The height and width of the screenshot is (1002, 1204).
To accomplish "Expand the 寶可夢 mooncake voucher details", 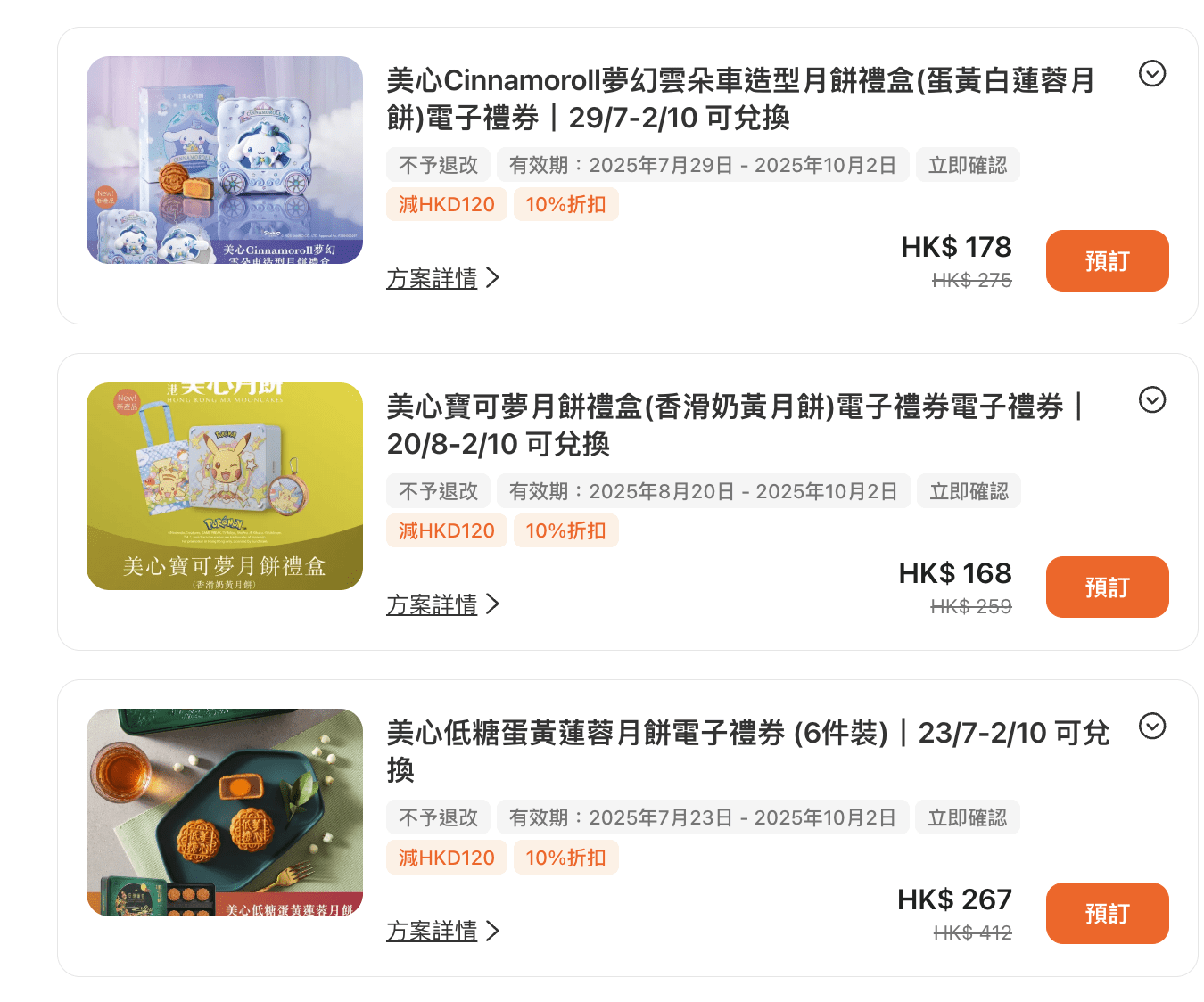I will [x=1152, y=400].
